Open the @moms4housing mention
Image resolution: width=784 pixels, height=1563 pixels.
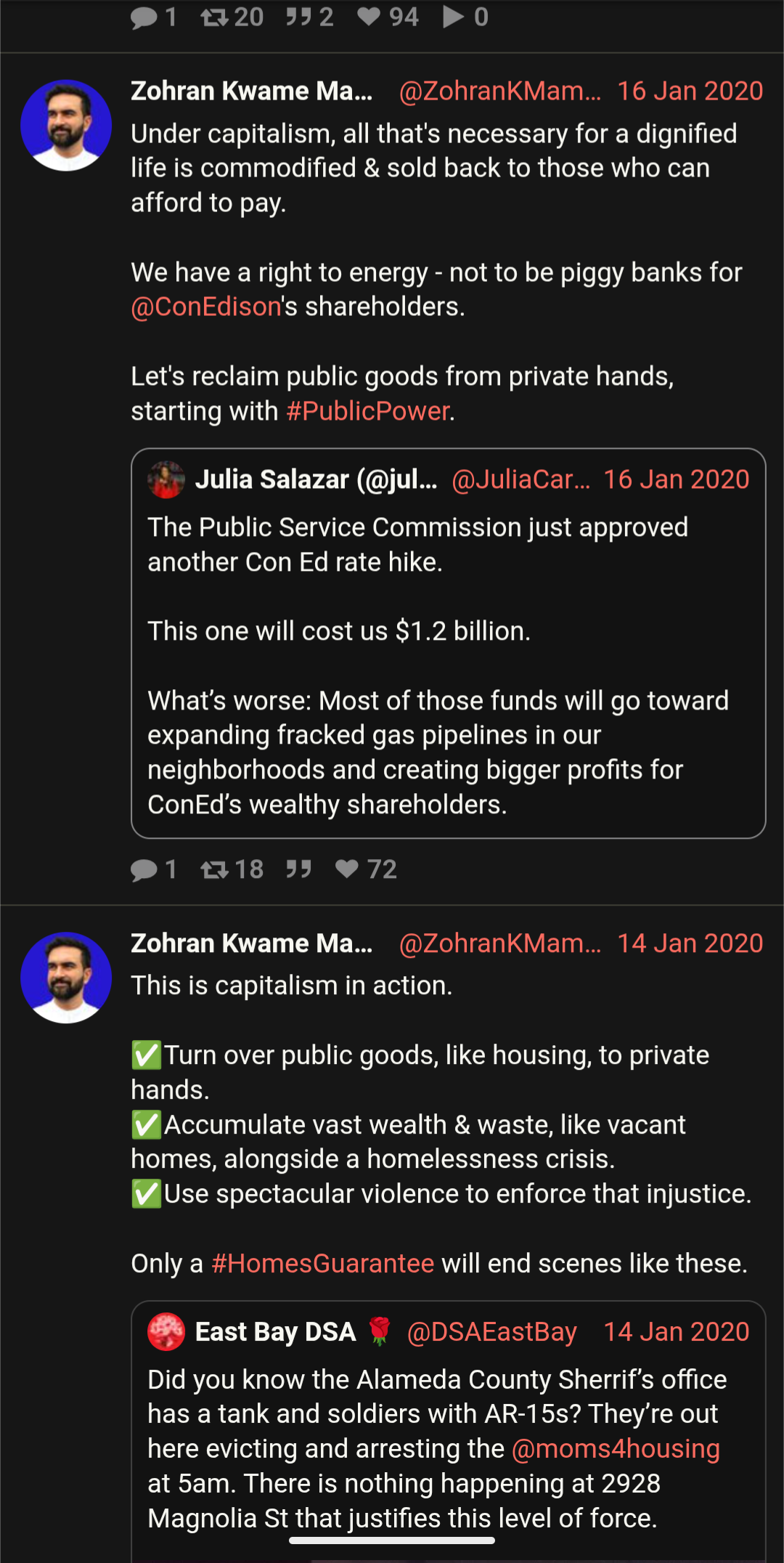pos(616,1449)
